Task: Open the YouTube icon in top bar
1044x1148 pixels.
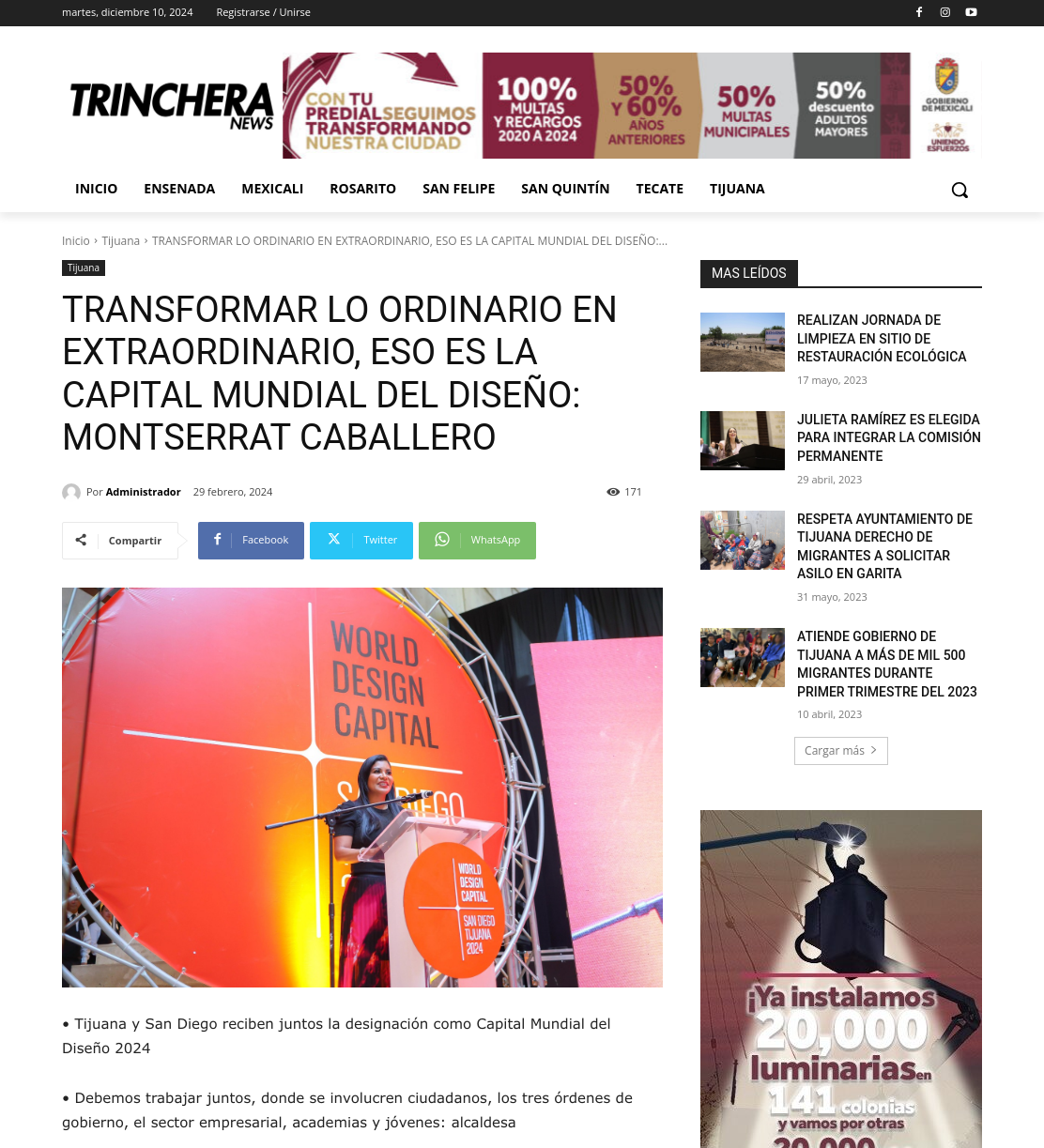Action: click(x=972, y=12)
